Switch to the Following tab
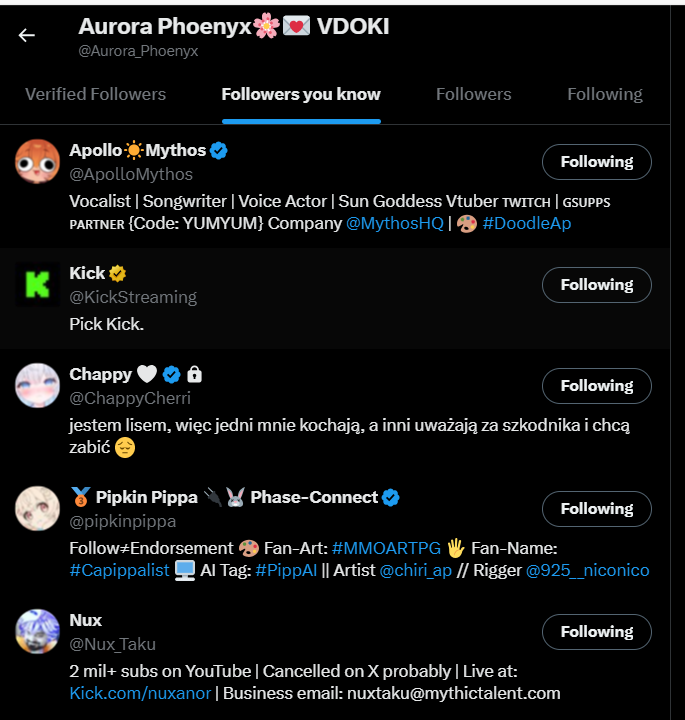The height and width of the screenshot is (720, 685). point(604,94)
